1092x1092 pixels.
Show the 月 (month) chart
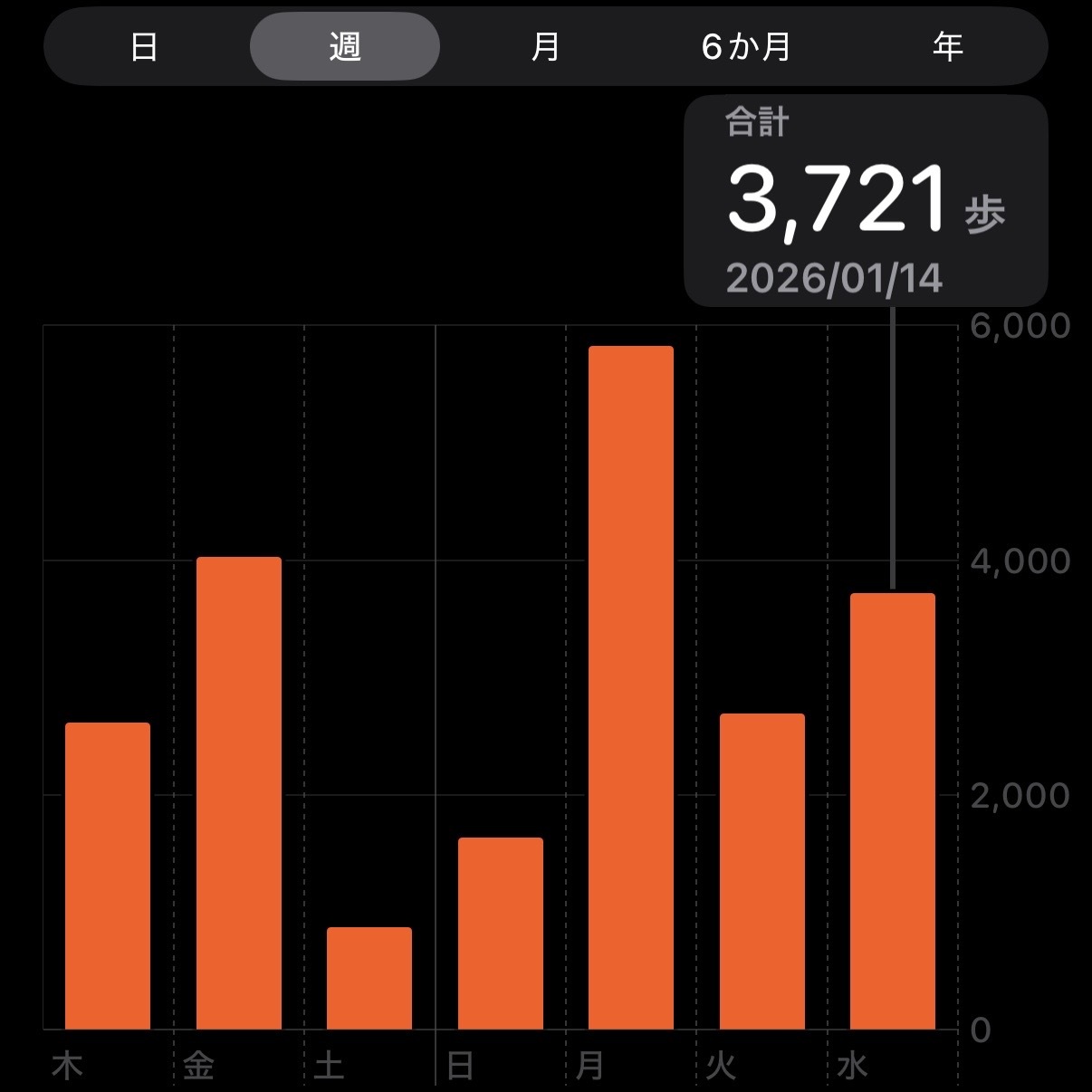(x=545, y=46)
